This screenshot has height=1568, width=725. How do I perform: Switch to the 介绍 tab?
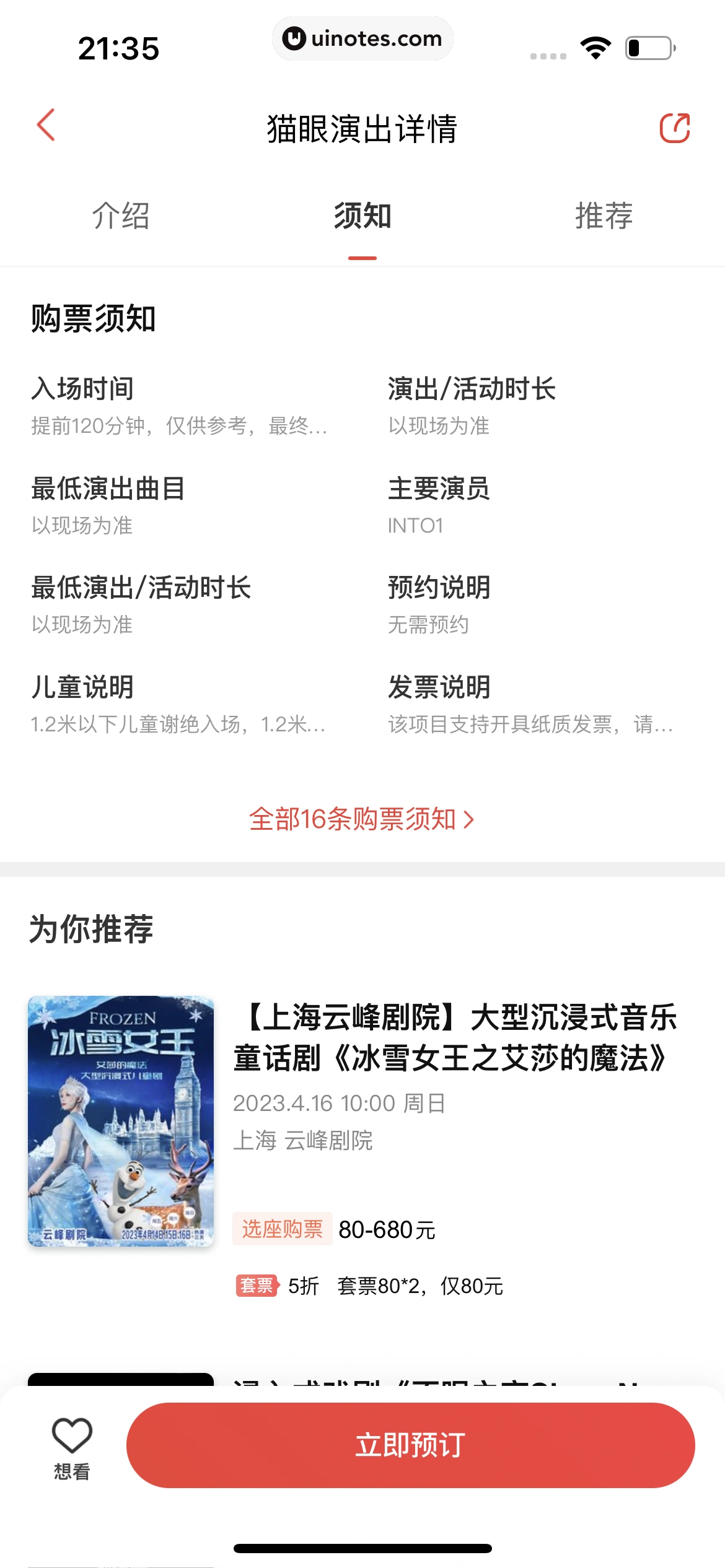(x=122, y=216)
